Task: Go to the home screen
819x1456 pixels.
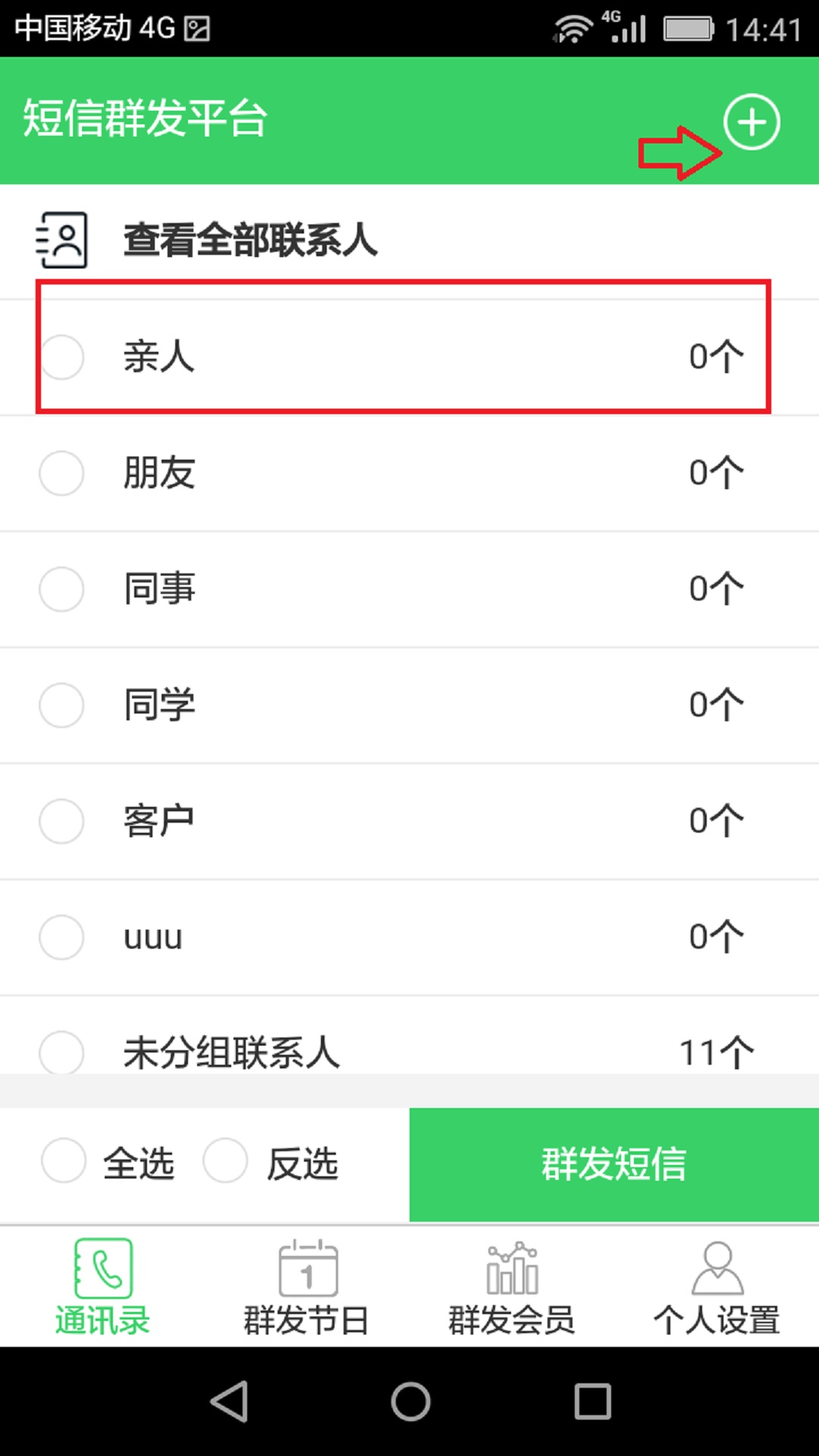Action: point(410,1401)
